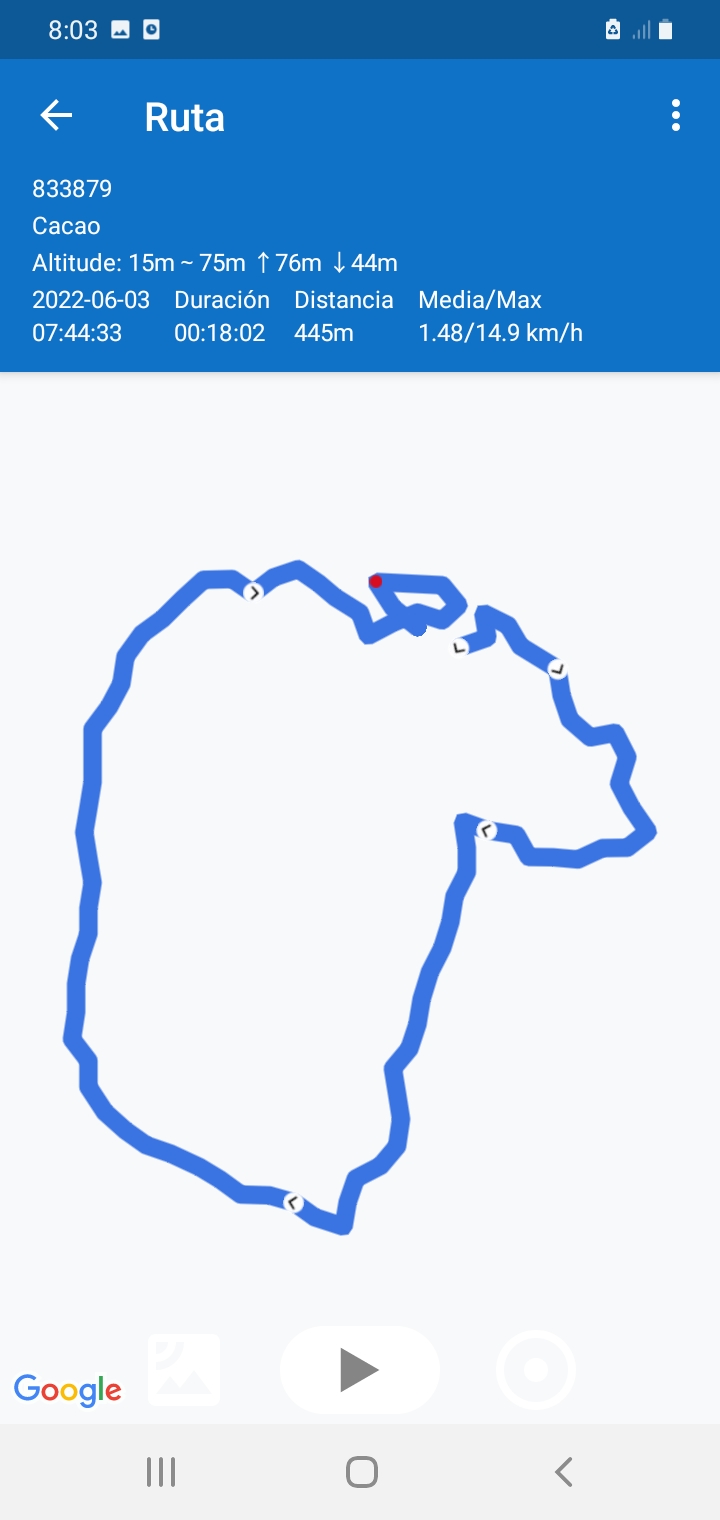Image resolution: width=720 pixels, height=1520 pixels.
Task: Open the three-dot overflow menu
Action: pyautogui.click(x=676, y=116)
